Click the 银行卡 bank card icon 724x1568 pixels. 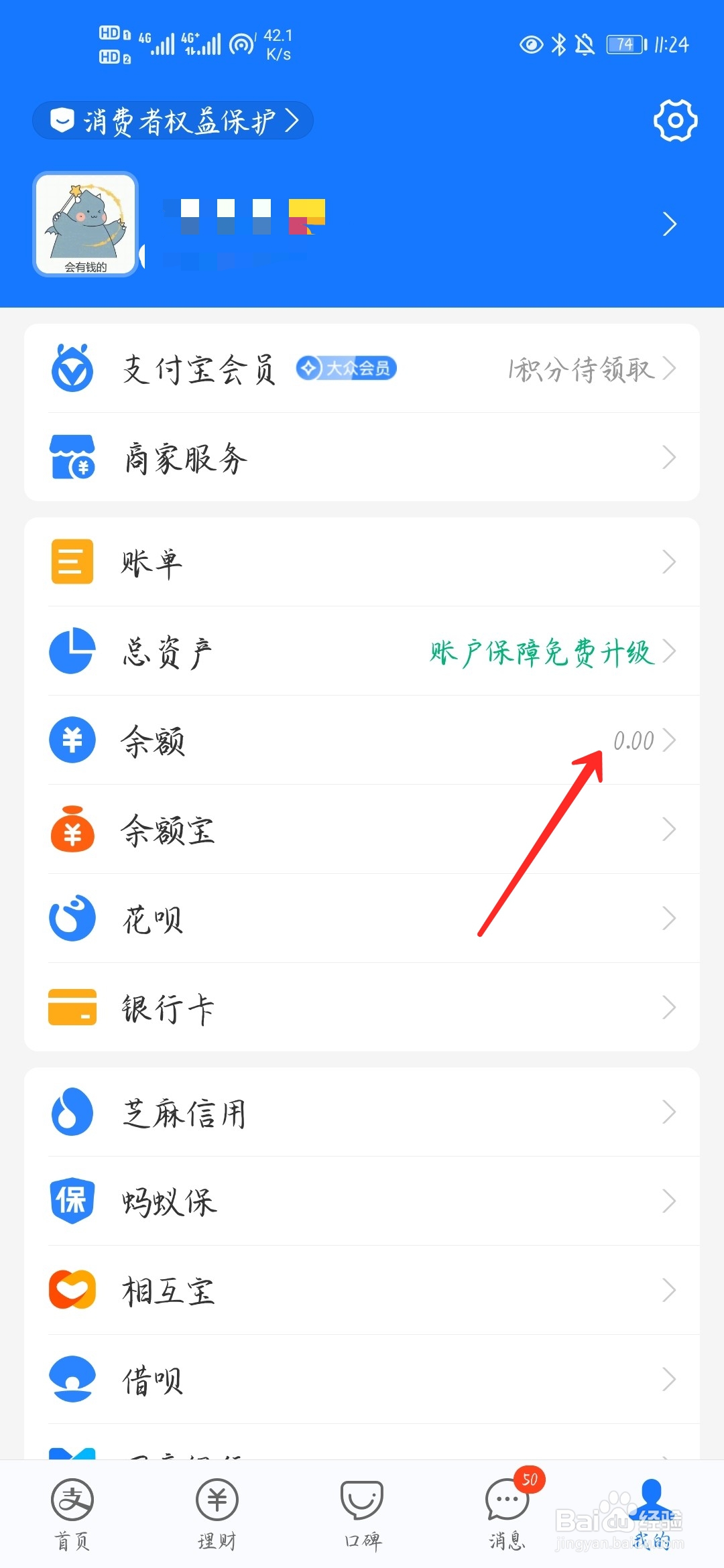[x=72, y=1006]
